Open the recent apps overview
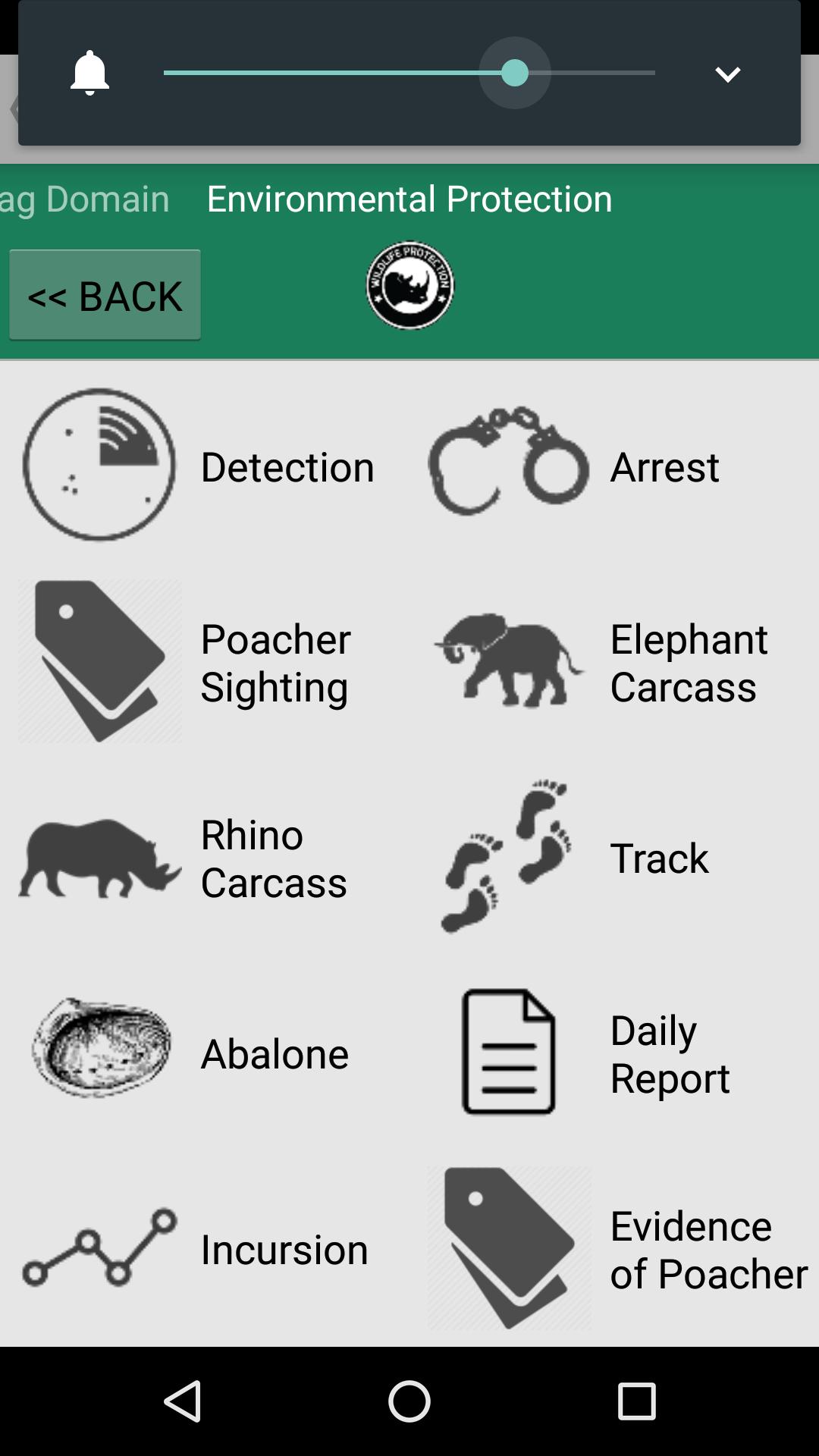This screenshot has height=1456, width=819. pyautogui.click(x=636, y=1401)
